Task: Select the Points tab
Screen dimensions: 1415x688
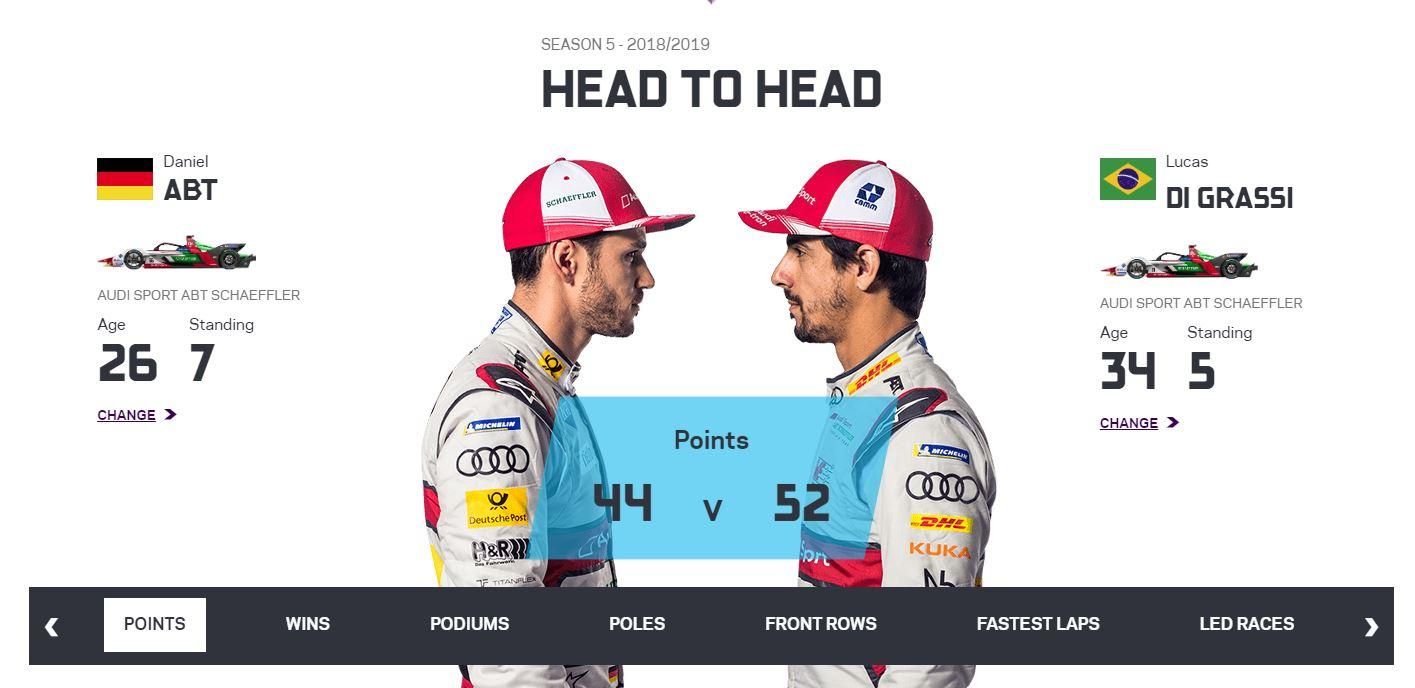Action: coord(155,624)
